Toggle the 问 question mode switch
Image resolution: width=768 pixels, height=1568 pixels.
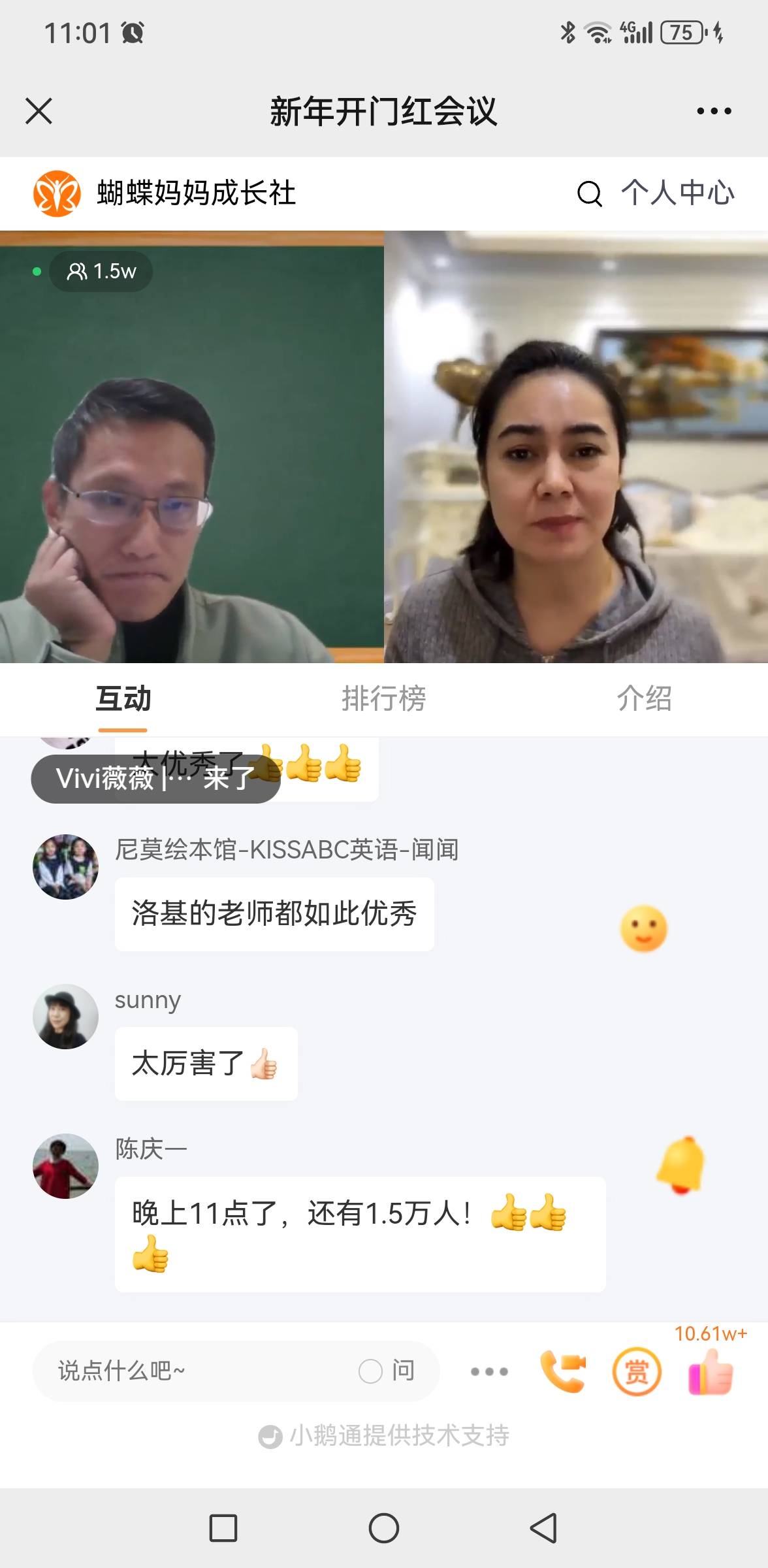387,1372
